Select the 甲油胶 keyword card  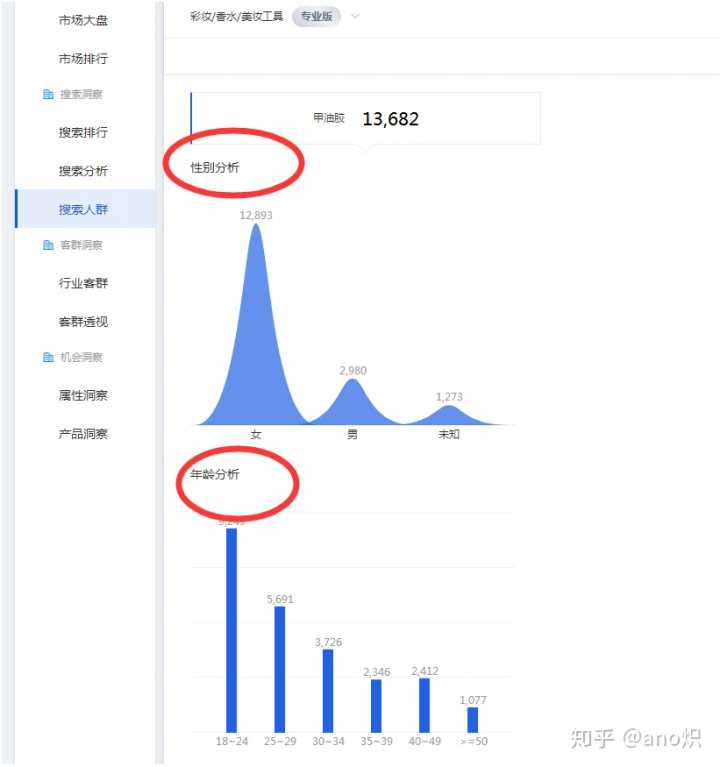365,119
